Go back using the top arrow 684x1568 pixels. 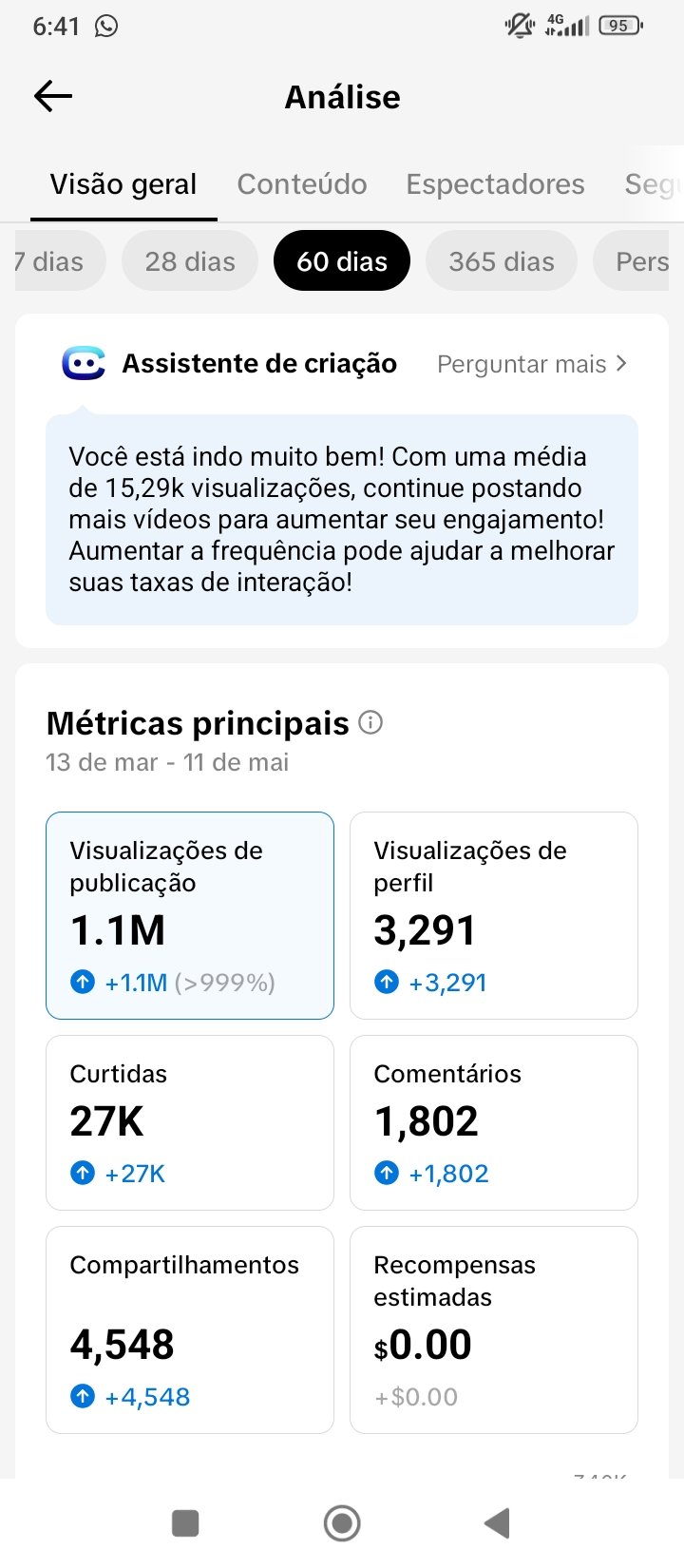pos(53,96)
